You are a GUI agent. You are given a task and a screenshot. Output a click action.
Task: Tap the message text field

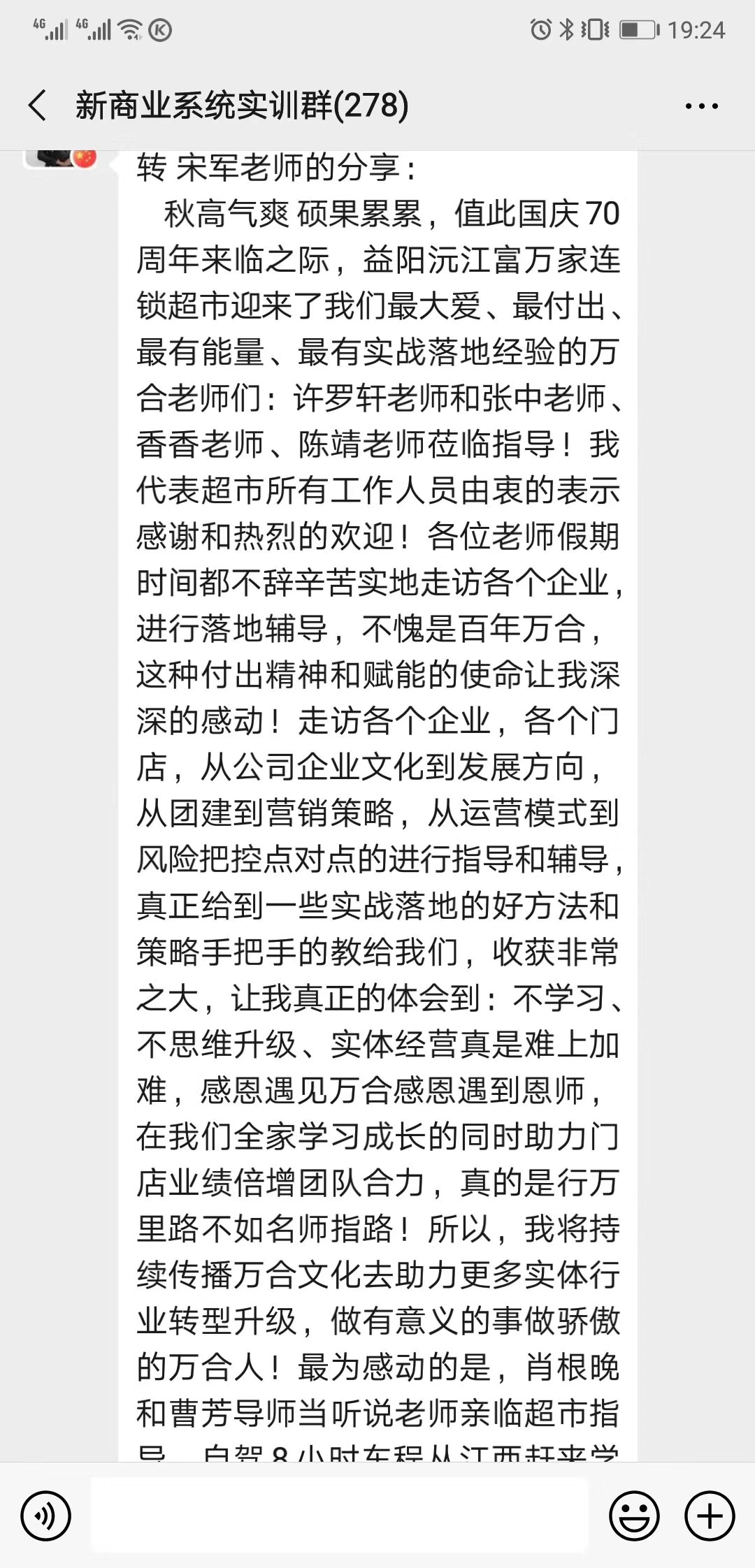click(x=340, y=1516)
